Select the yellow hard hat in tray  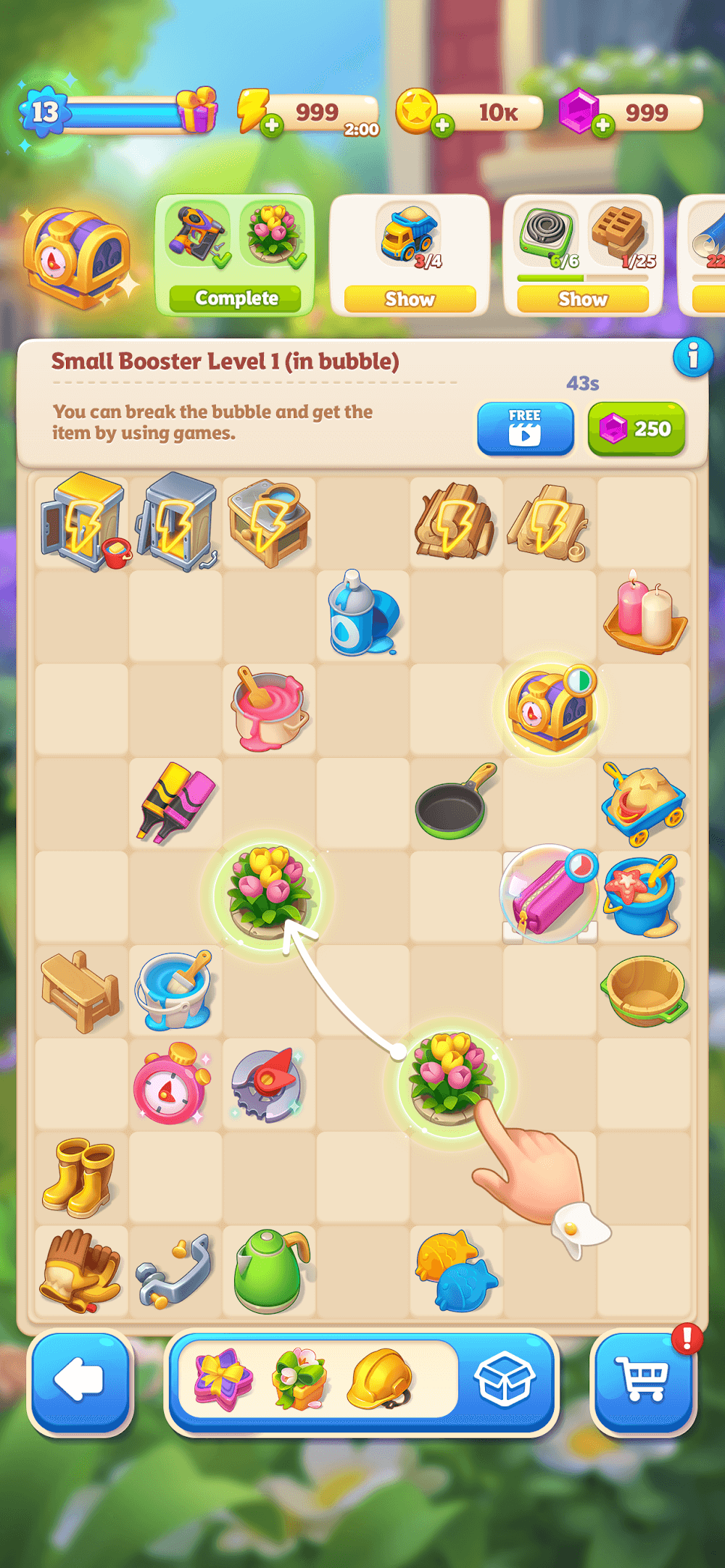pos(379,1379)
